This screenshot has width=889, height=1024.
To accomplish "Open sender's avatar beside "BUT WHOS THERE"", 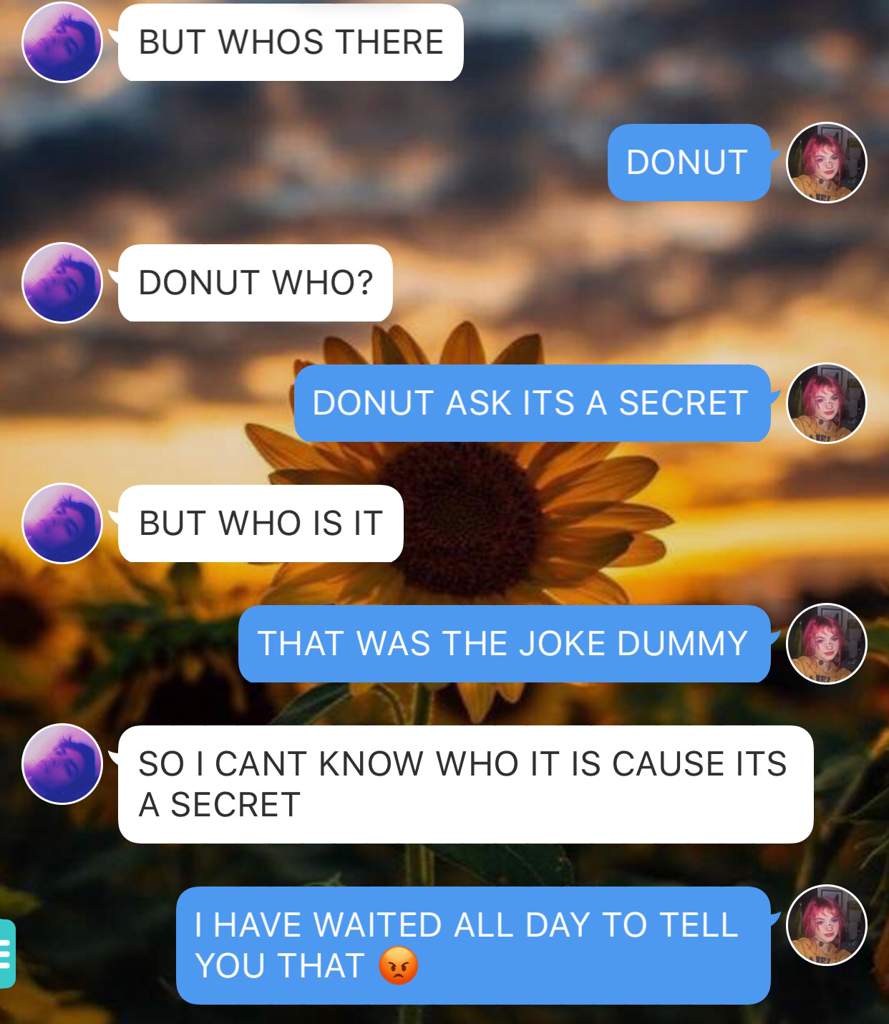I will tap(62, 42).
